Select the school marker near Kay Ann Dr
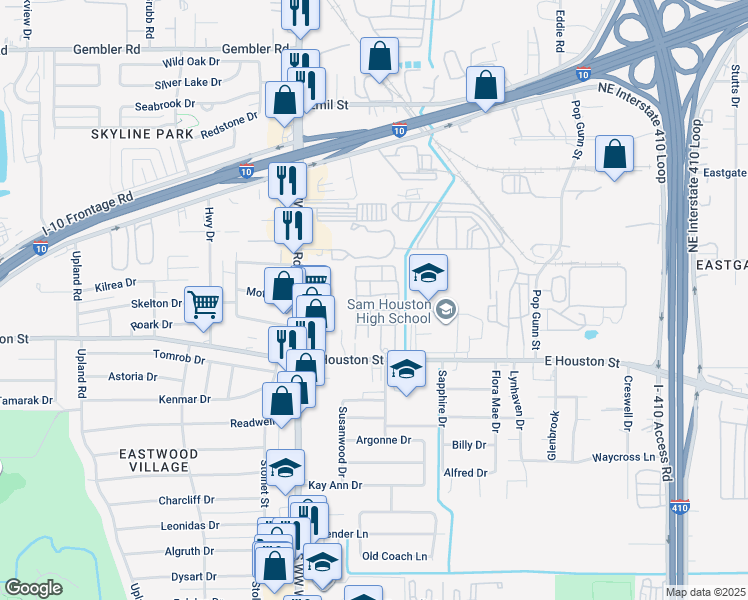This screenshot has width=748, height=600. 286,469
